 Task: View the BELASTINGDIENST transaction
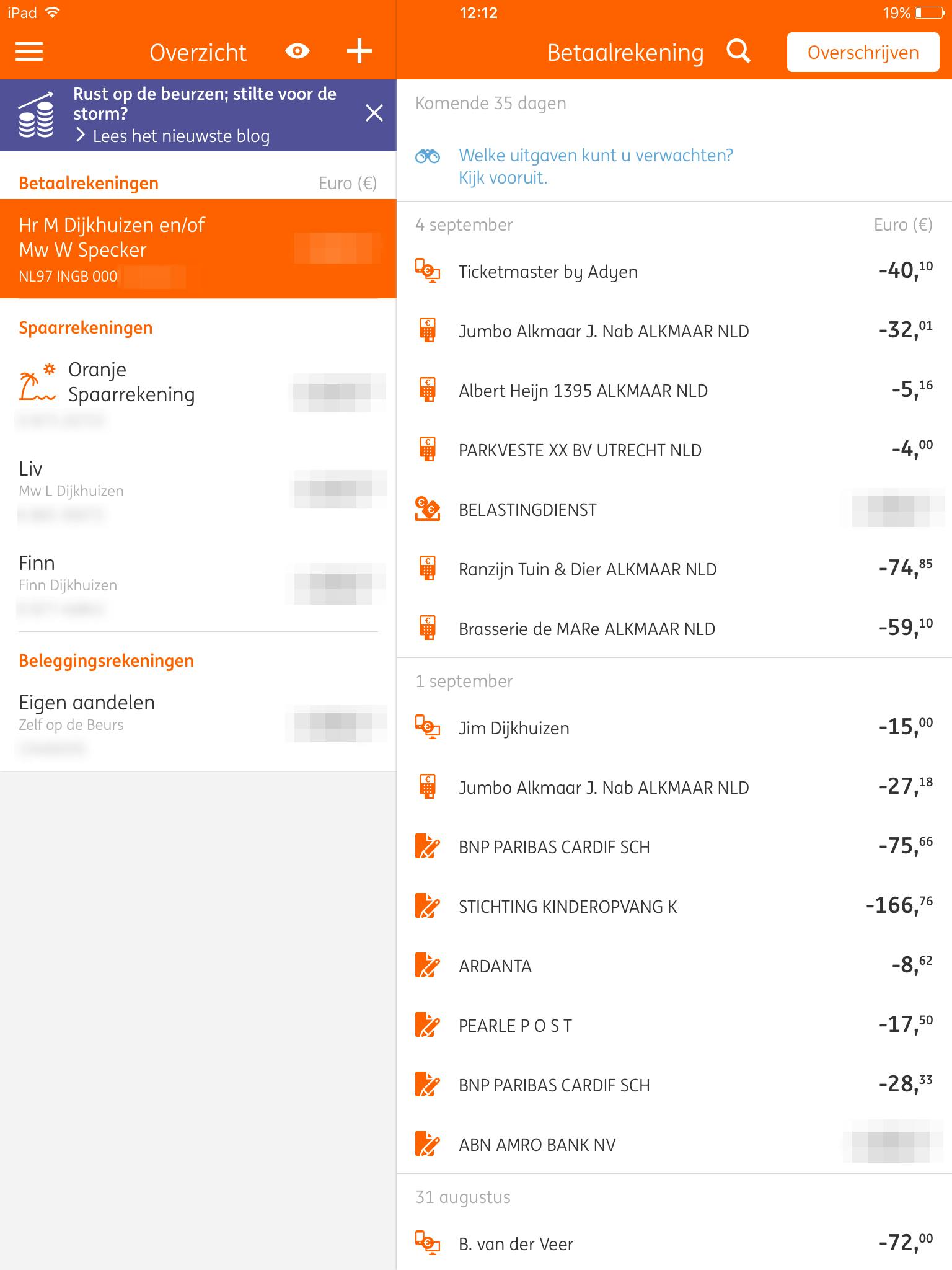pyautogui.click(x=673, y=510)
